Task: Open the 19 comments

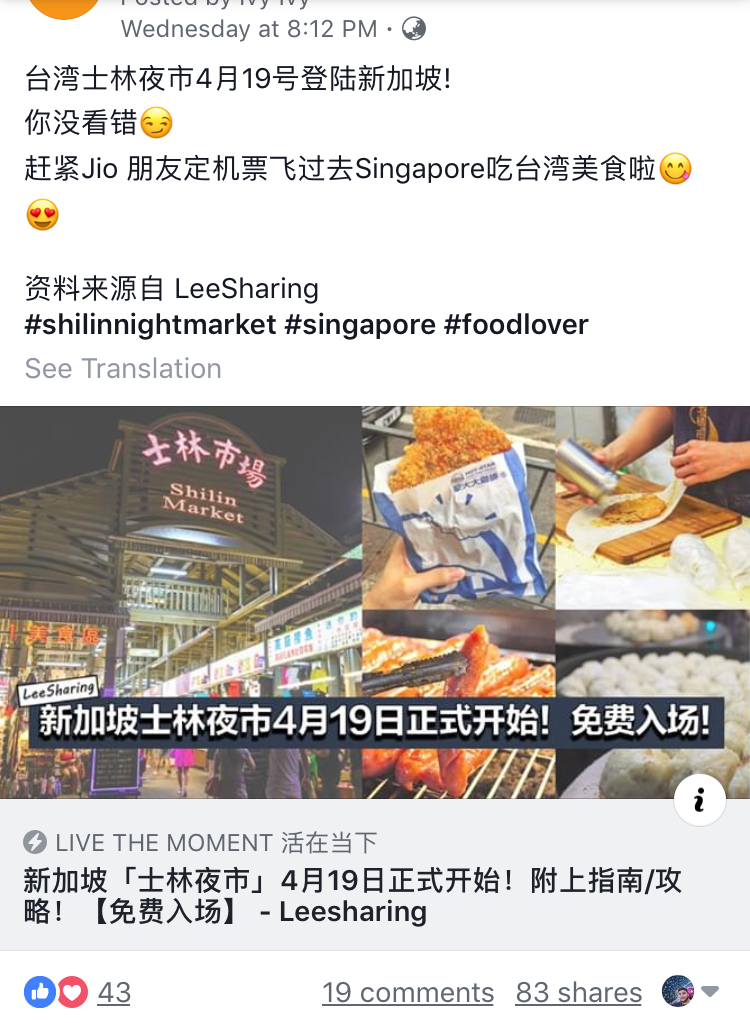Action: (407, 992)
